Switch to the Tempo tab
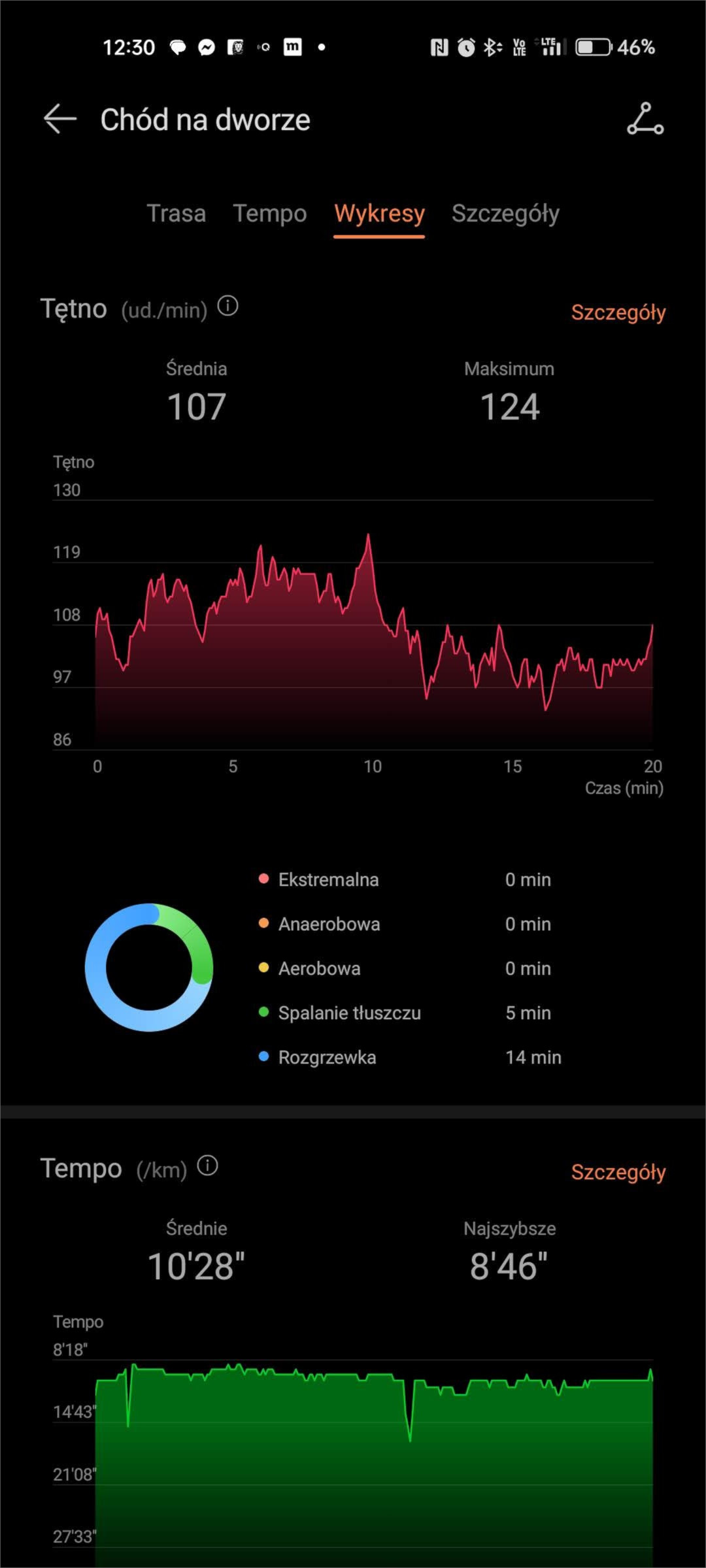Image resolution: width=706 pixels, height=1568 pixels. pos(270,214)
